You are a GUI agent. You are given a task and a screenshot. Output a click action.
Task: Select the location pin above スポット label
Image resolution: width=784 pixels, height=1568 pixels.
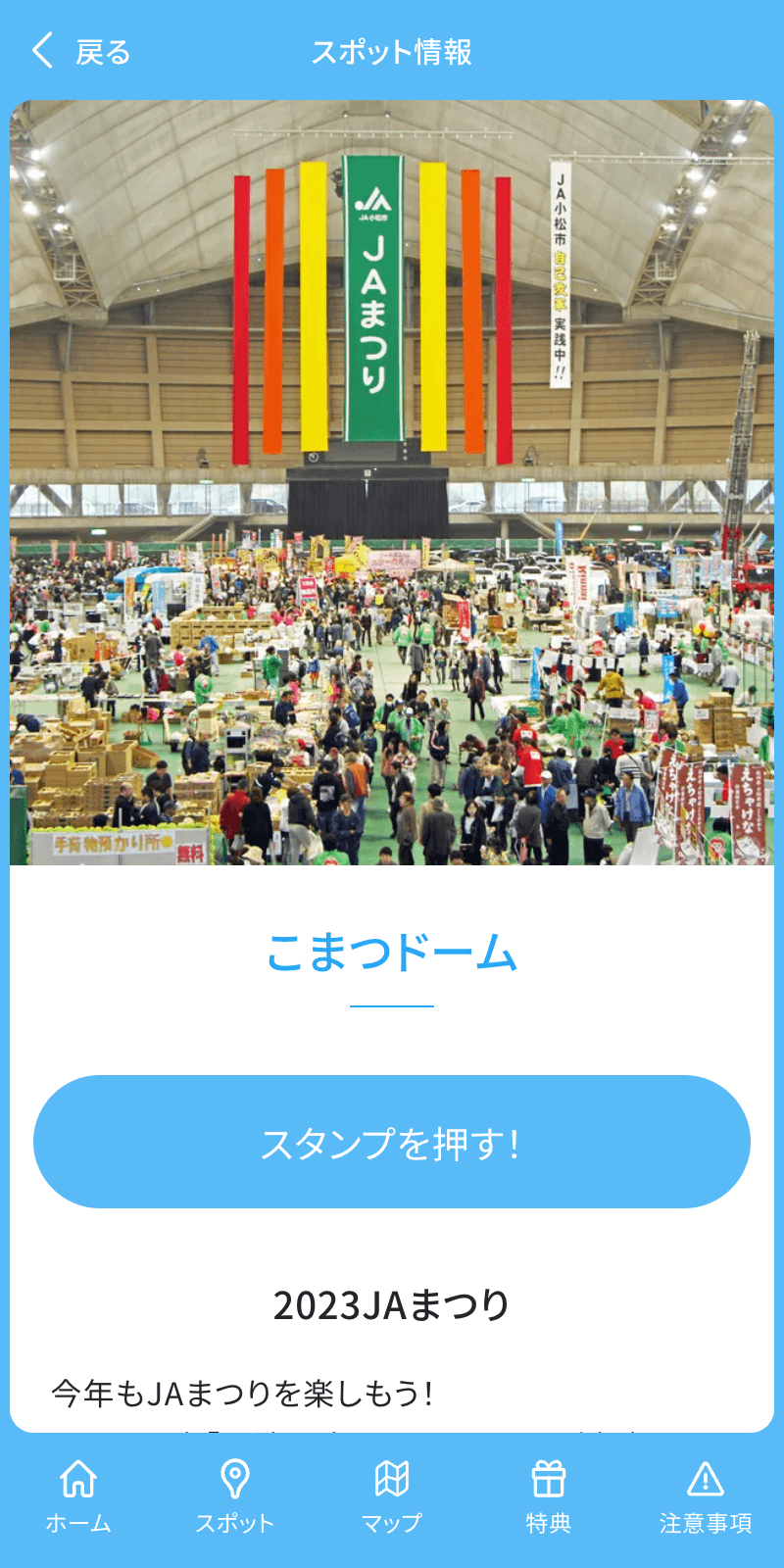click(234, 1475)
